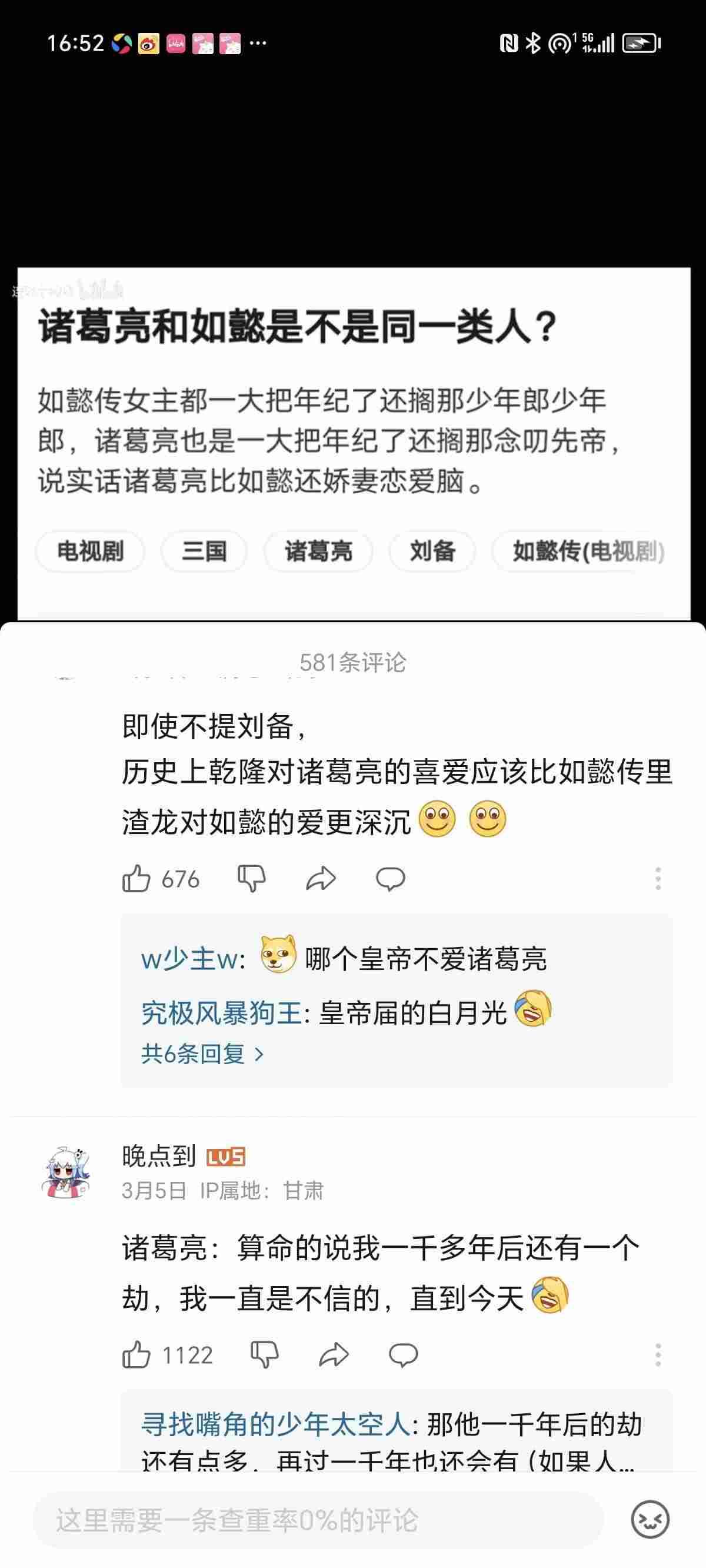706x1568 pixels.
Task: Expand 共6条回复 replies
Action: [x=202, y=1054]
